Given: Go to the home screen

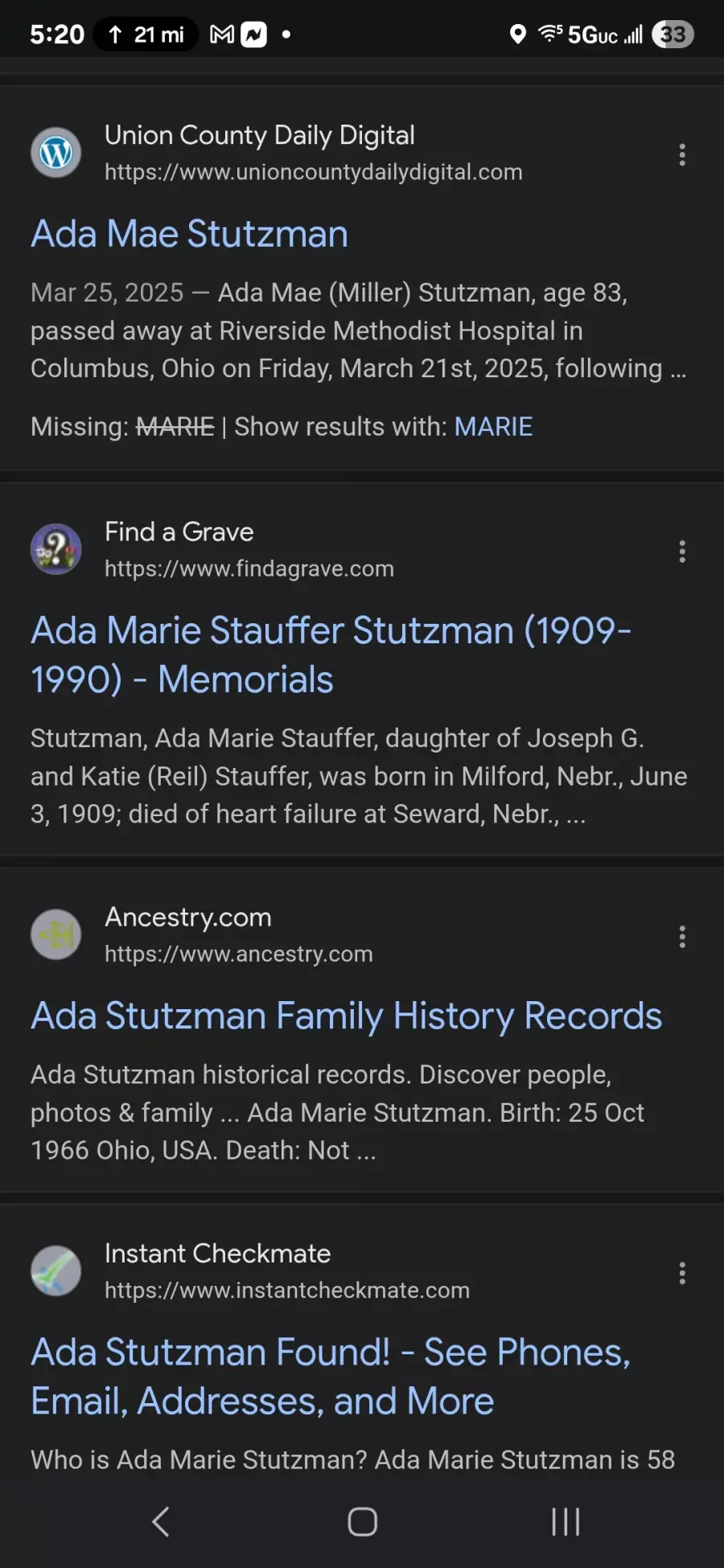Looking at the screenshot, I should pos(362,1521).
